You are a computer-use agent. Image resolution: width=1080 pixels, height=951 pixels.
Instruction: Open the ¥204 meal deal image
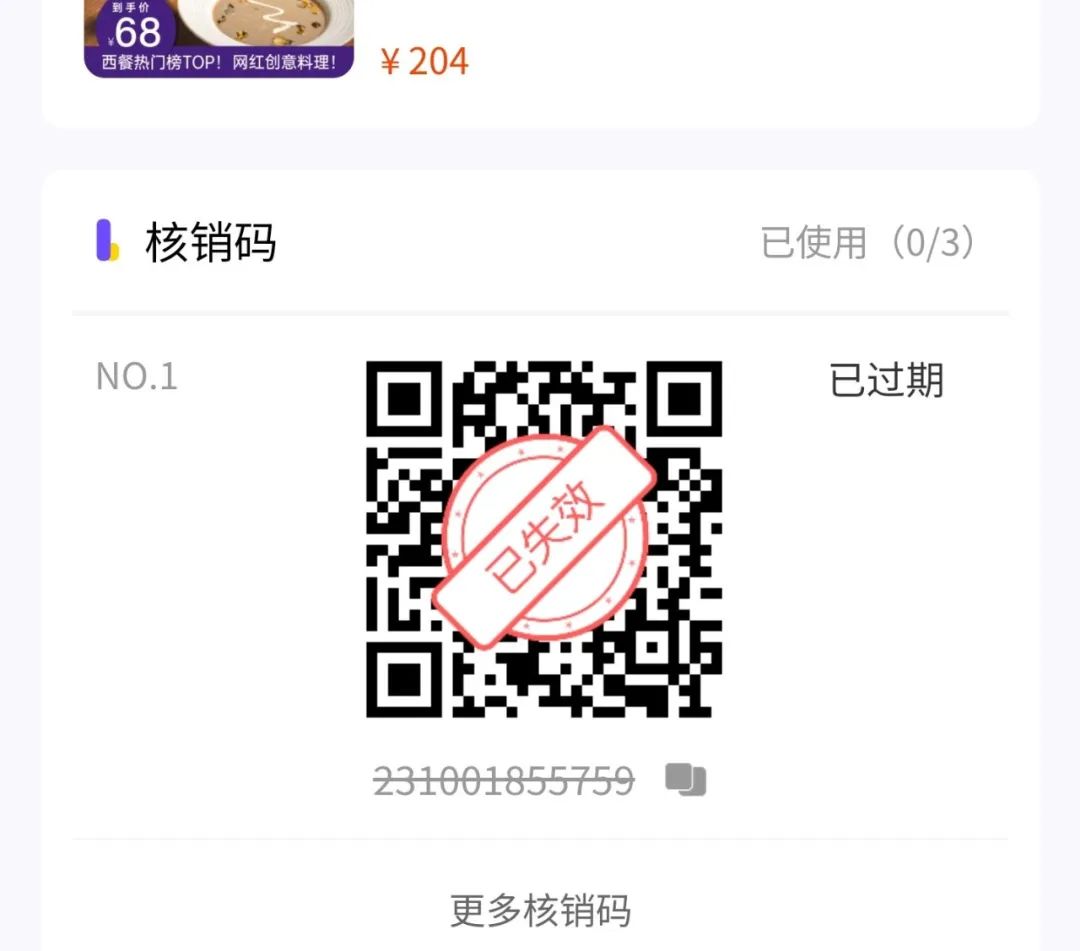click(x=219, y=37)
